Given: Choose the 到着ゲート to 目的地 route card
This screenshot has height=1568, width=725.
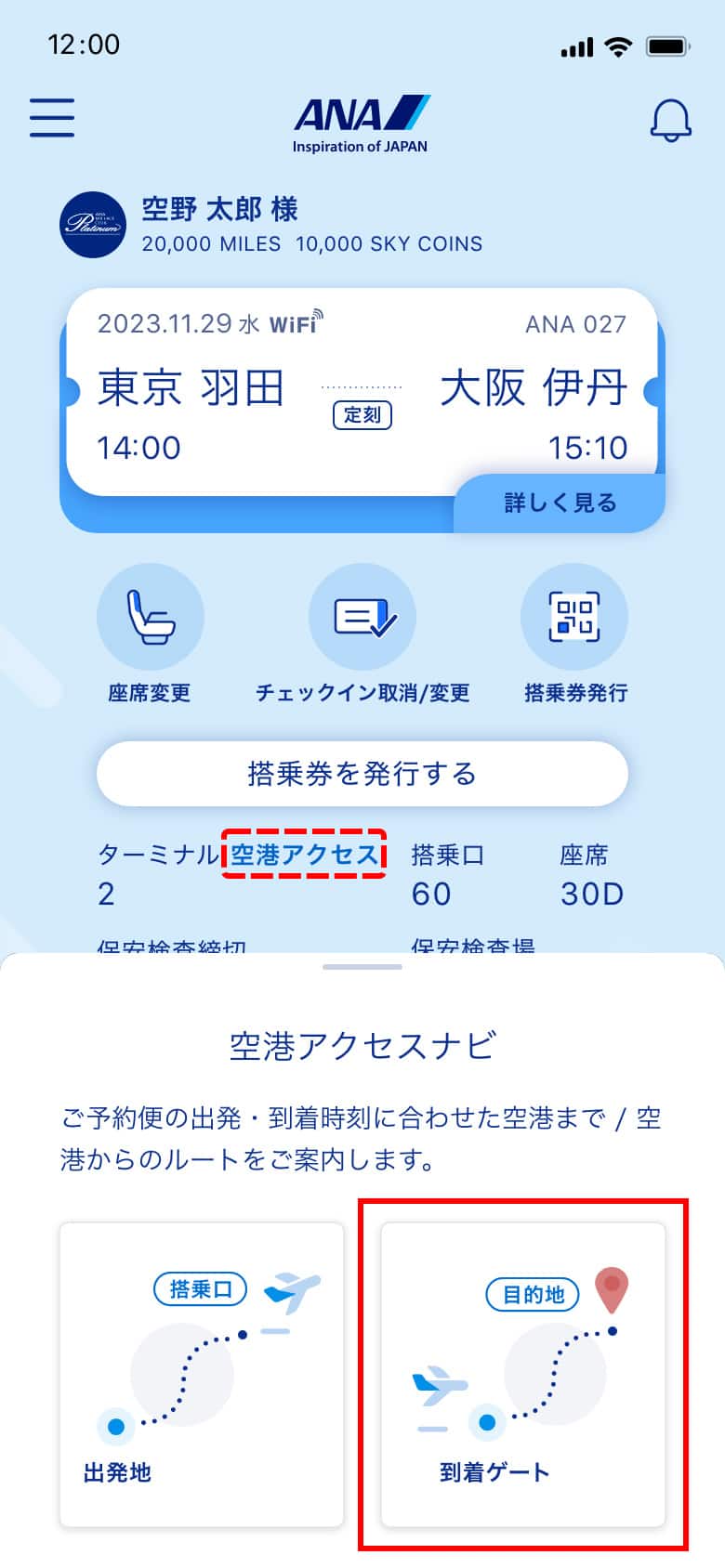Looking at the screenshot, I should [523, 1374].
